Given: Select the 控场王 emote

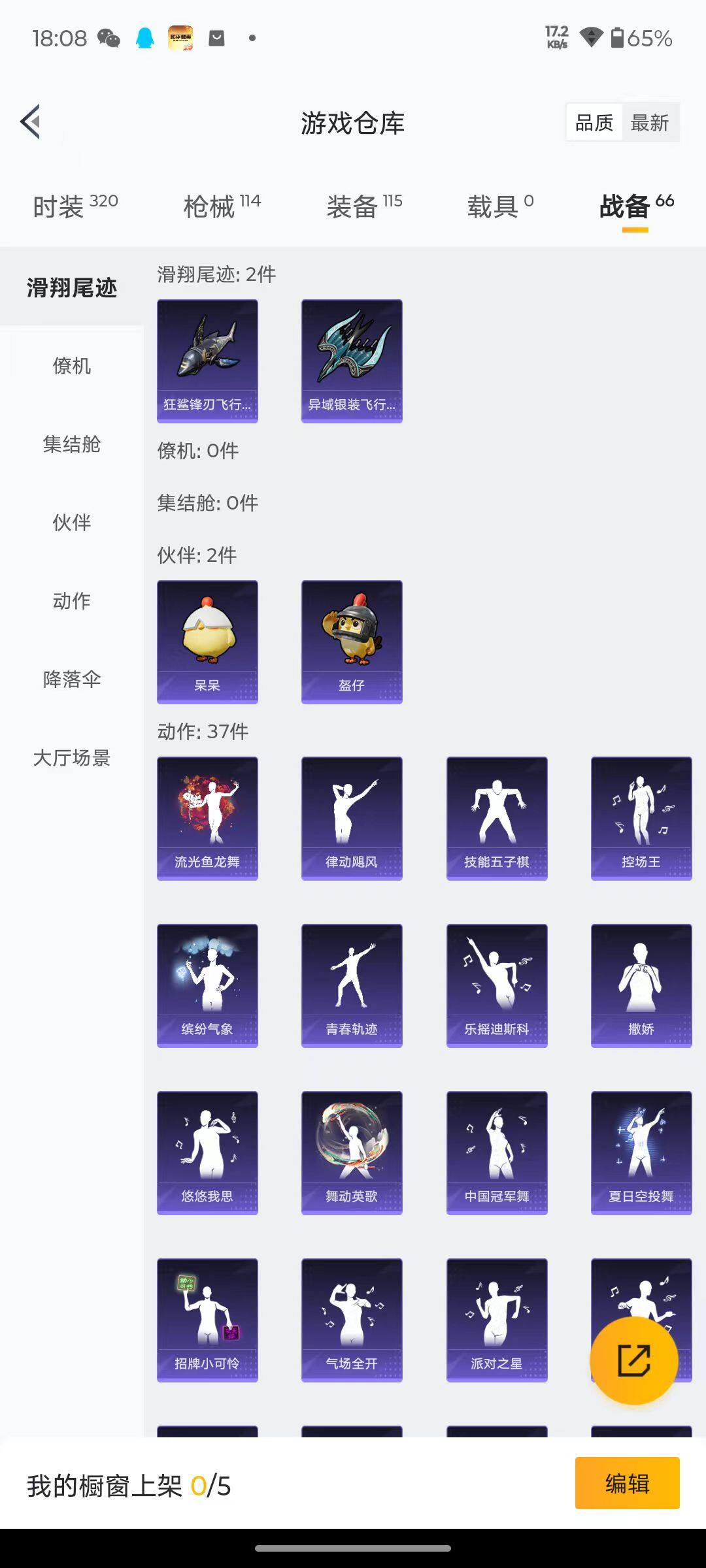Looking at the screenshot, I should click(x=641, y=817).
